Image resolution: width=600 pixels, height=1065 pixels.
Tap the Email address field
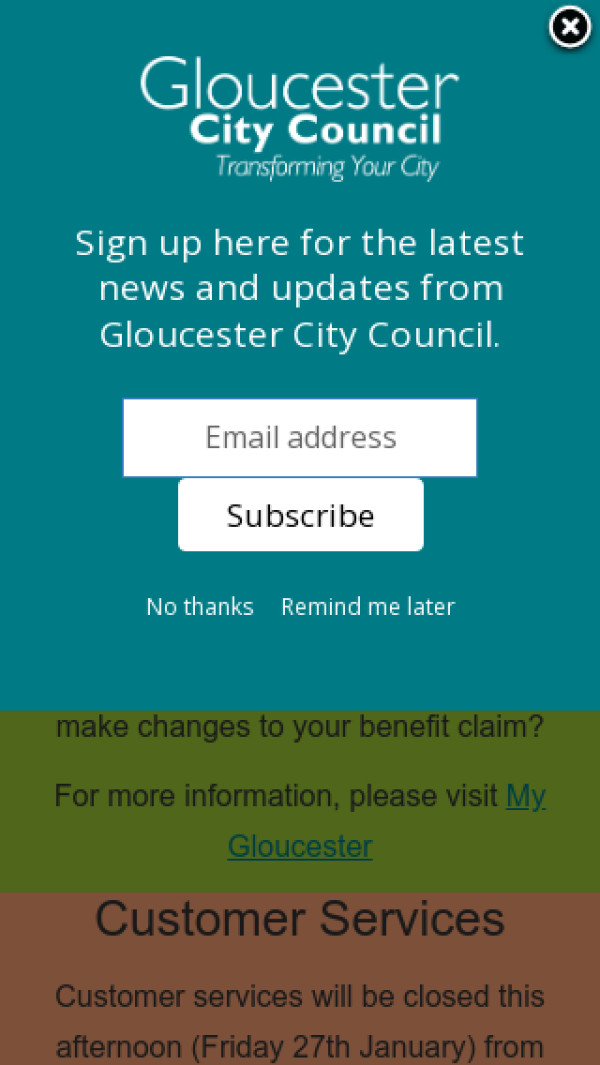tap(300, 438)
